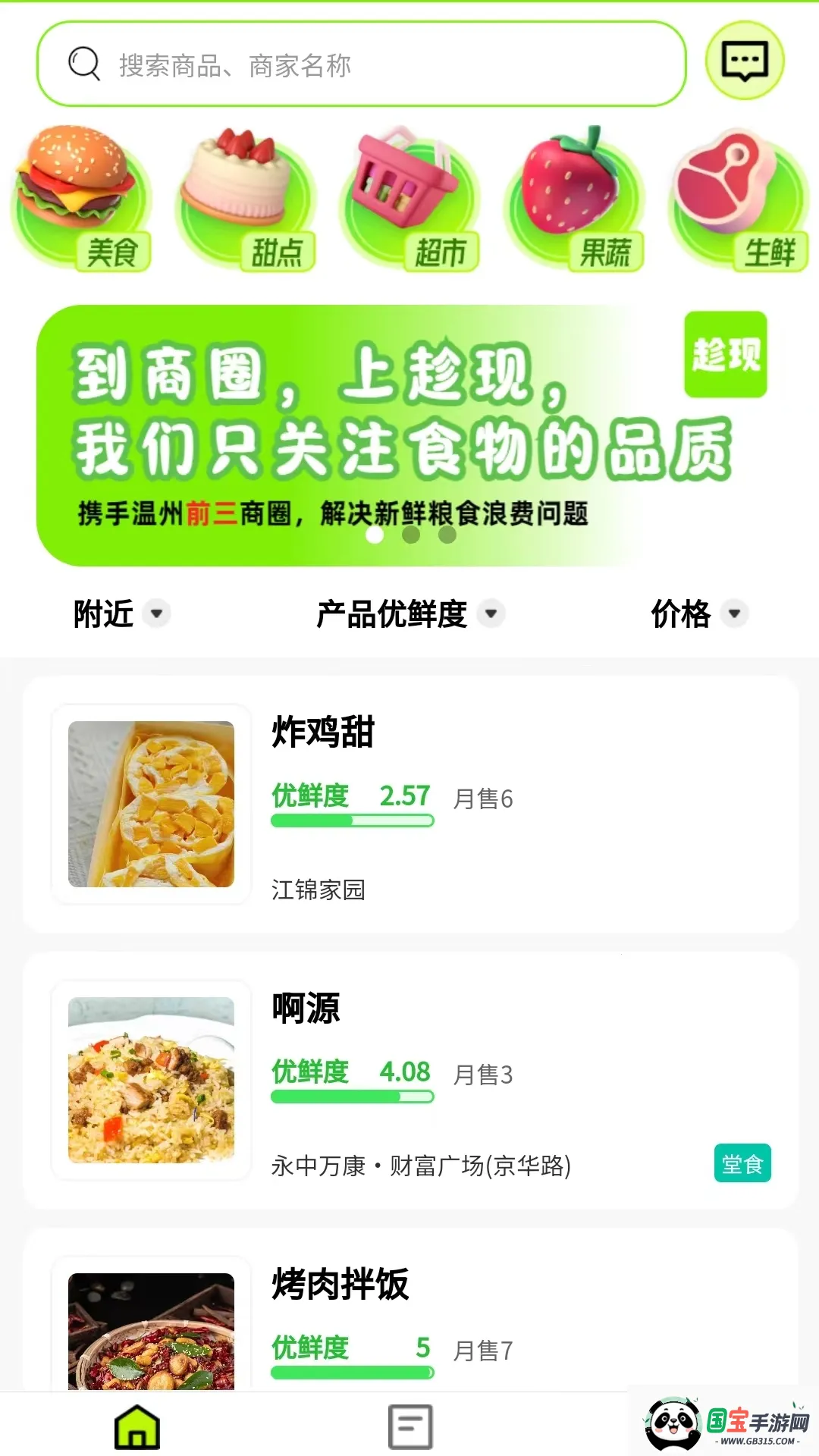This screenshot has width=819, height=1456.
Task: Expand the 价格 price filter dropdown
Action: point(698,614)
